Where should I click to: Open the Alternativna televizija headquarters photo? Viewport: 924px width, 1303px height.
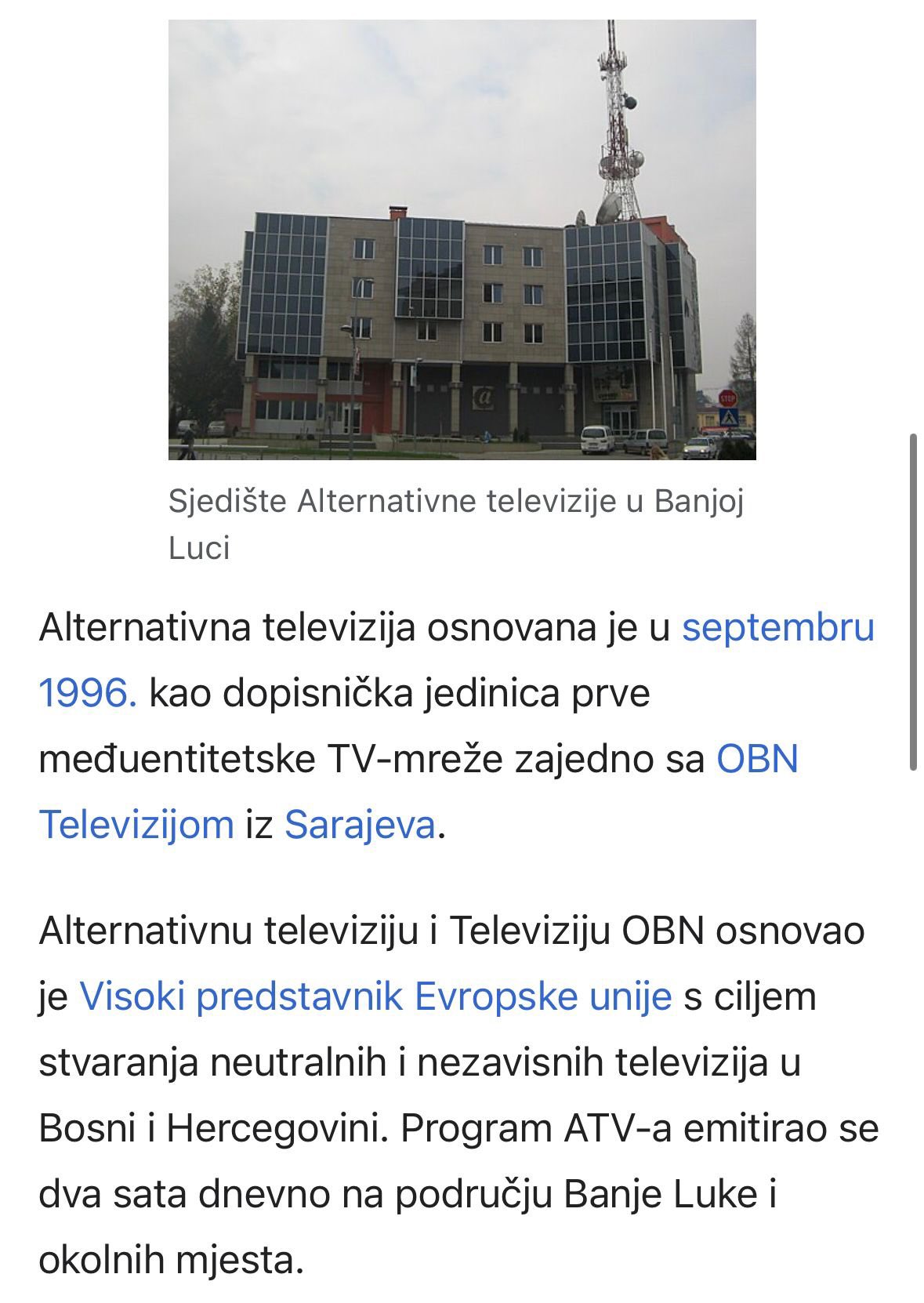462,239
